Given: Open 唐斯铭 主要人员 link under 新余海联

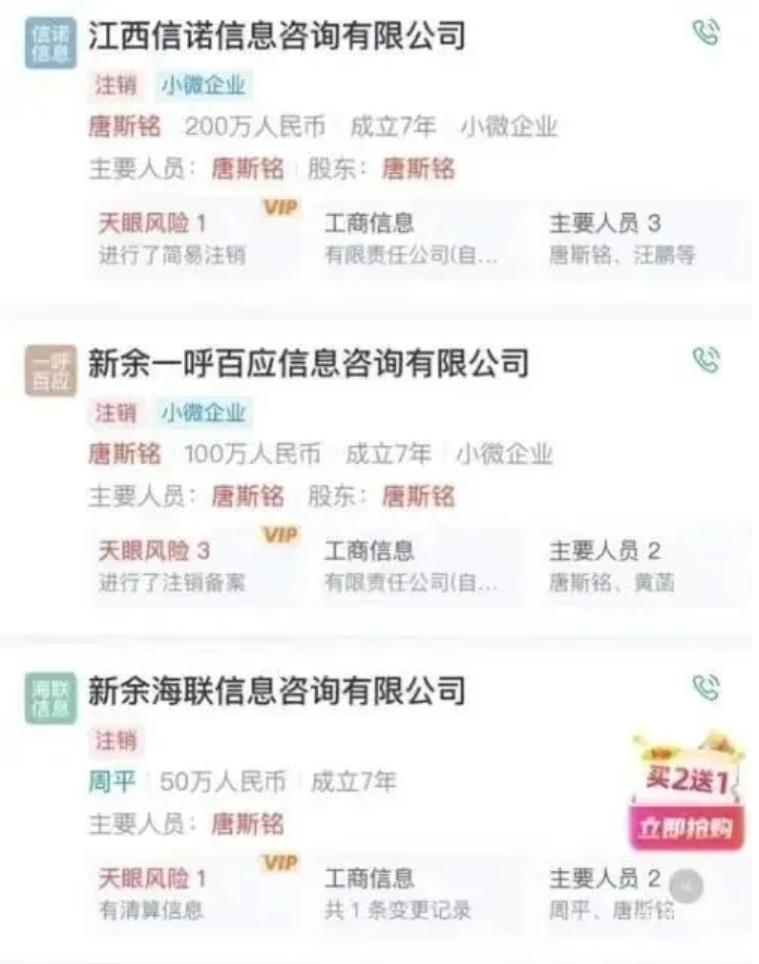Looking at the screenshot, I should tap(247, 824).
